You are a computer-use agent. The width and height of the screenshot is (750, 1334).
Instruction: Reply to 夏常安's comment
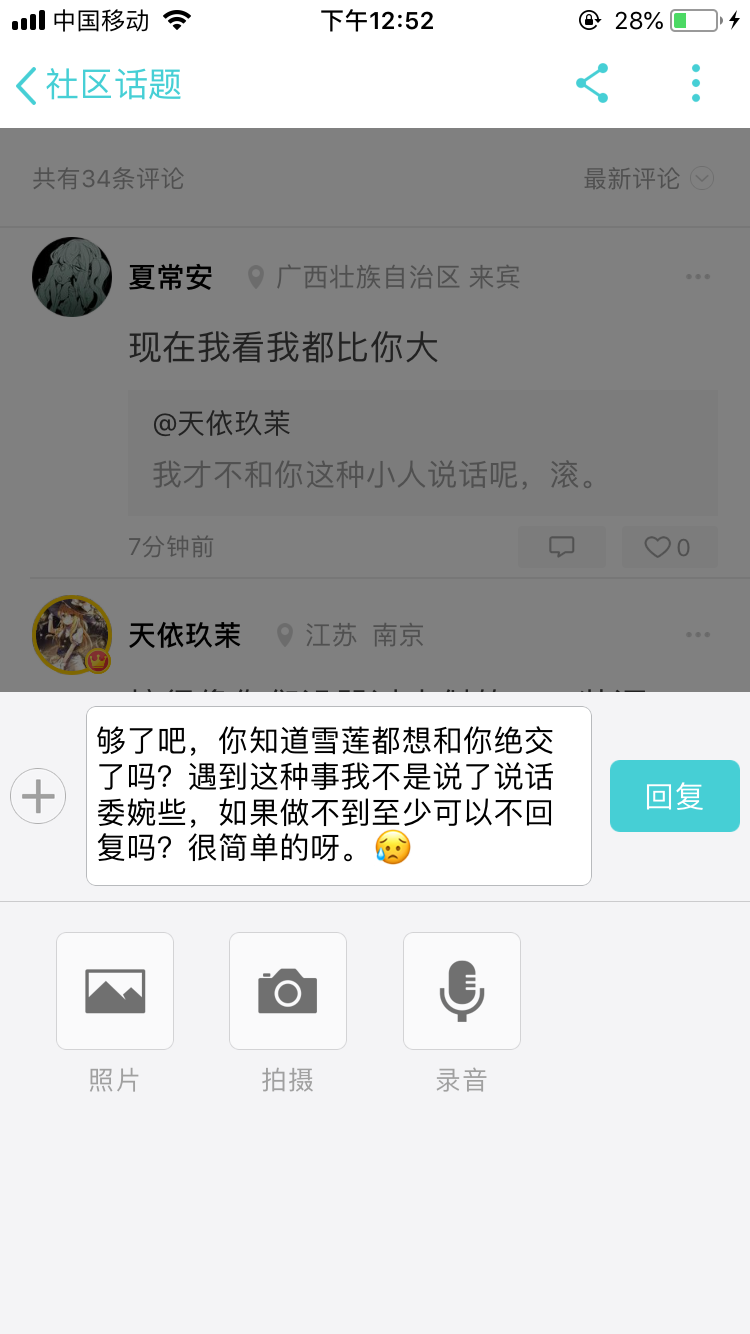(562, 547)
